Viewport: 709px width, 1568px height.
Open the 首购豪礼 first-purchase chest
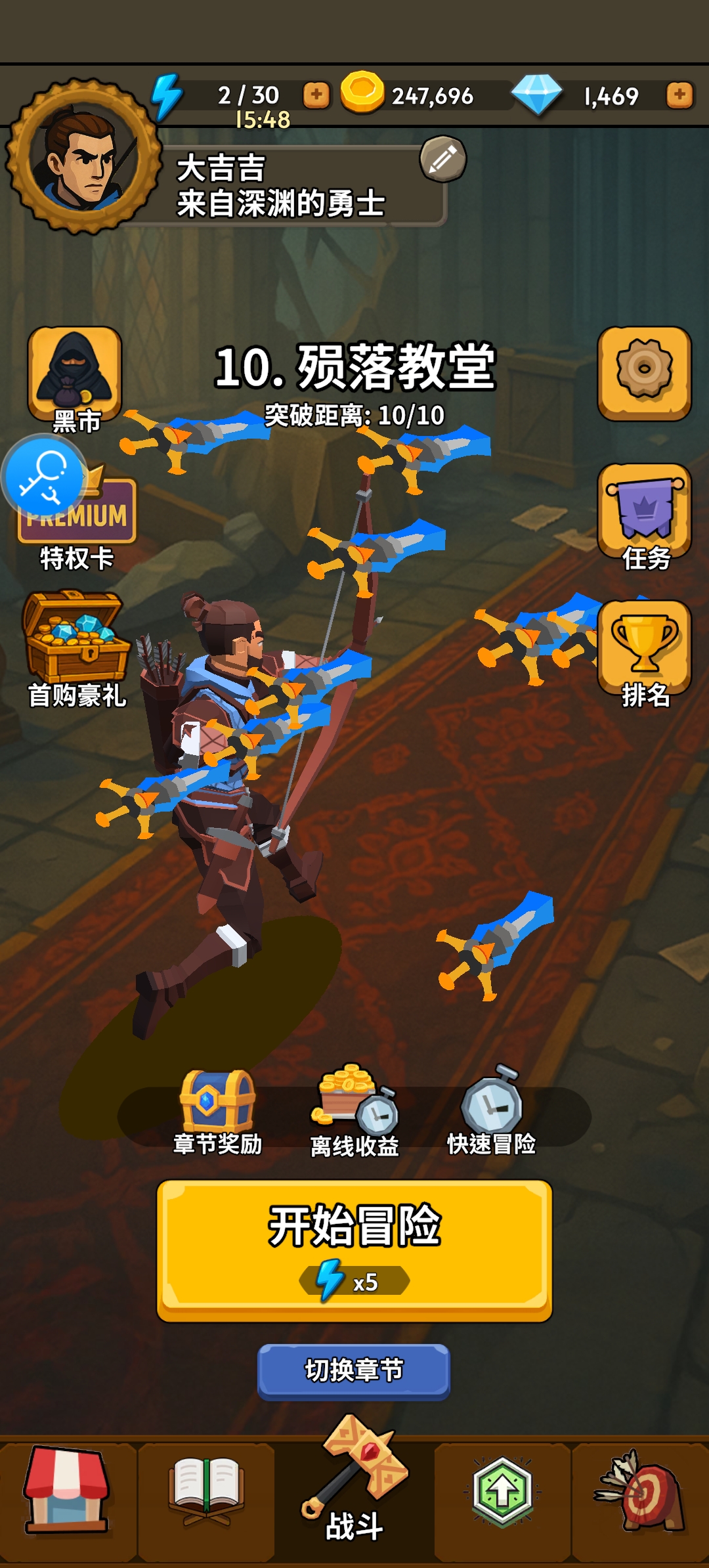[x=76, y=647]
